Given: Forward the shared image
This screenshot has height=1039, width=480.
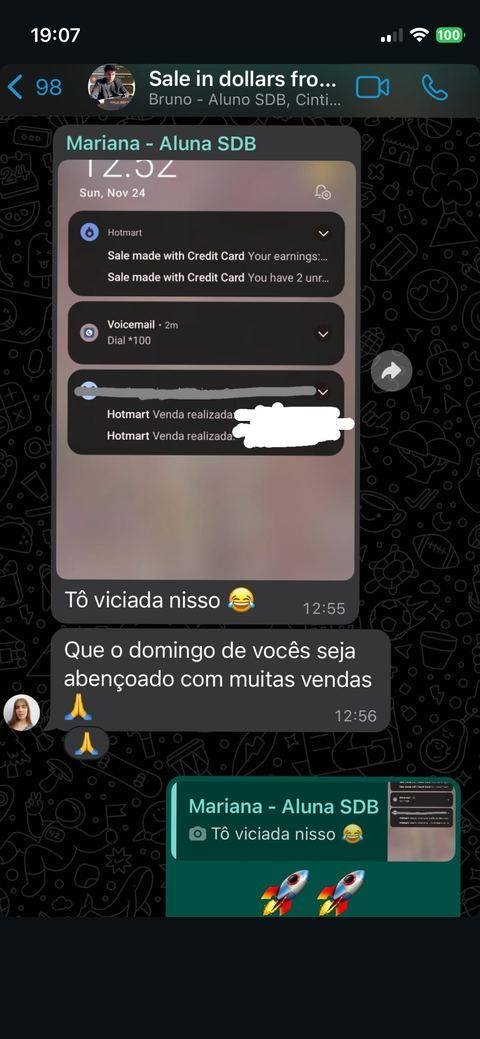Looking at the screenshot, I should 391,371.
